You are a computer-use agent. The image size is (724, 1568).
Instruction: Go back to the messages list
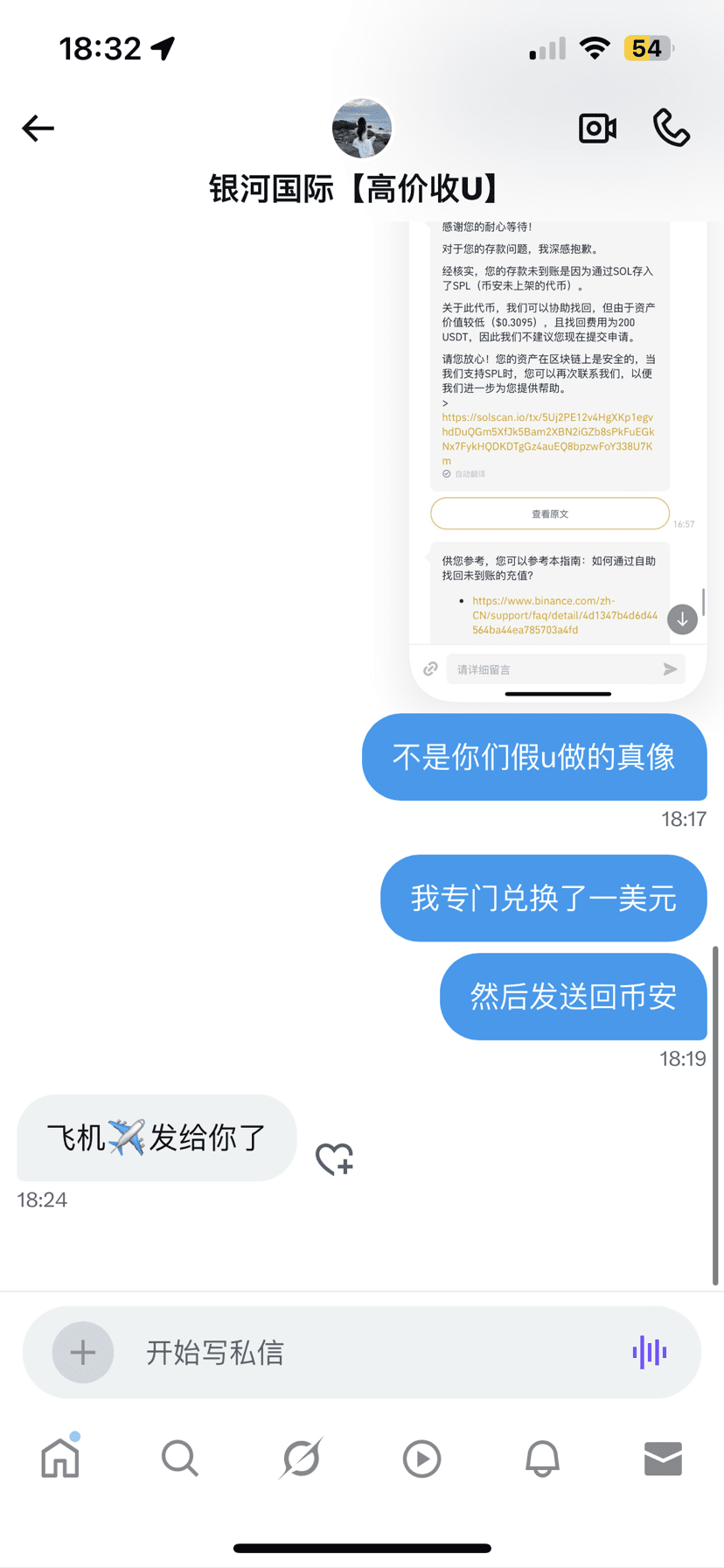pyautogui.click(x=38, y=129)
